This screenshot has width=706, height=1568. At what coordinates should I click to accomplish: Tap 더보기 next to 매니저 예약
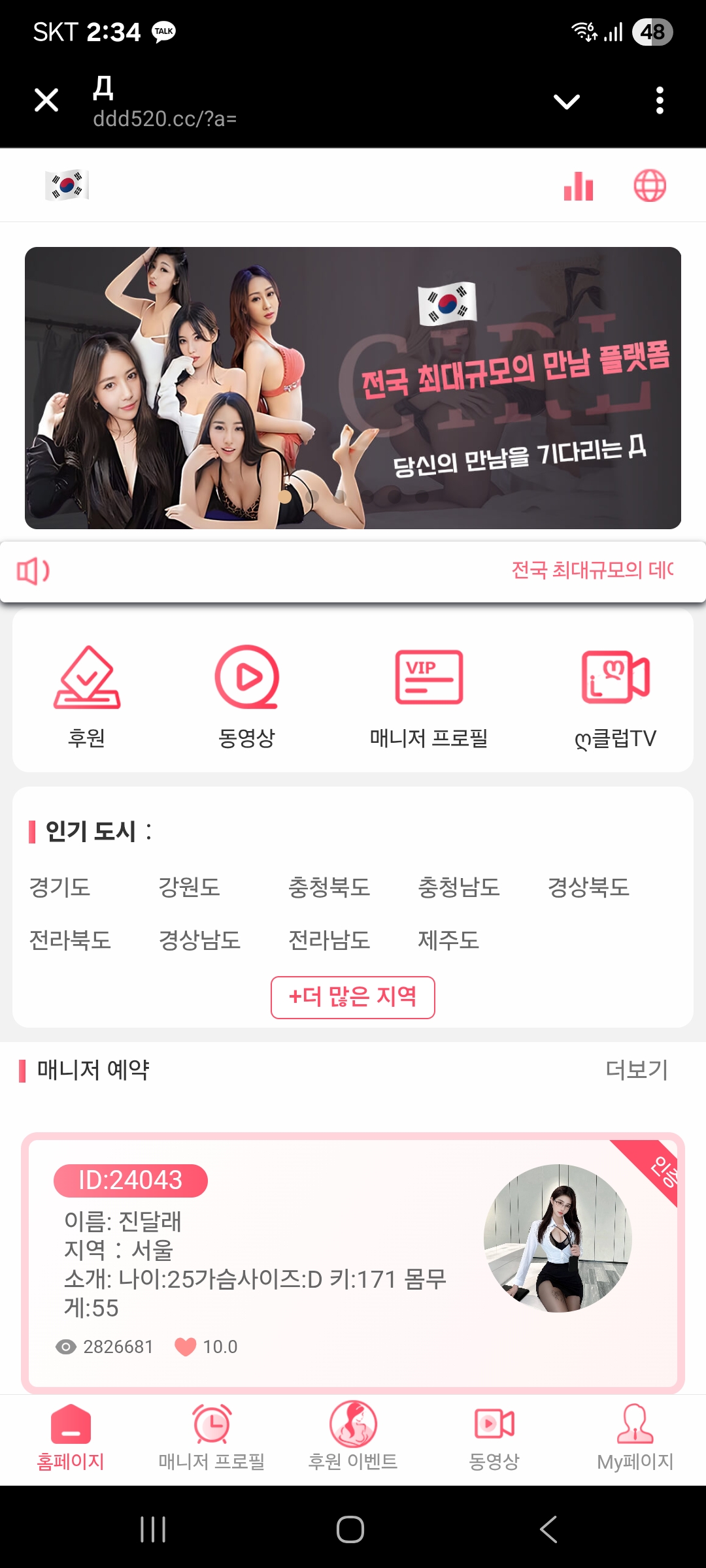[637, 1070]
